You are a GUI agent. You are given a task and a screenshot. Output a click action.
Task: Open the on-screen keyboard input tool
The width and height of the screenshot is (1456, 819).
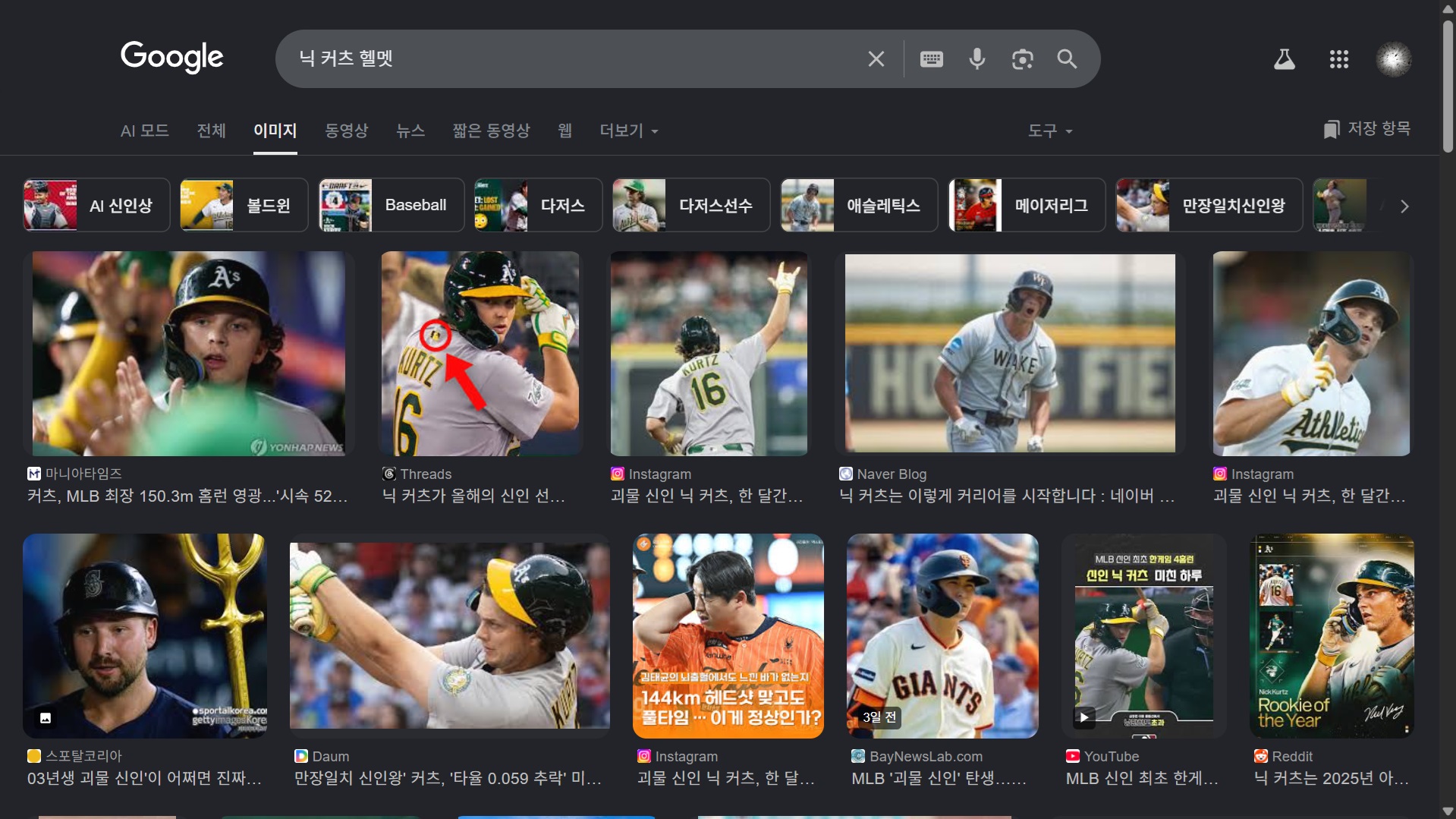point(931,58)
